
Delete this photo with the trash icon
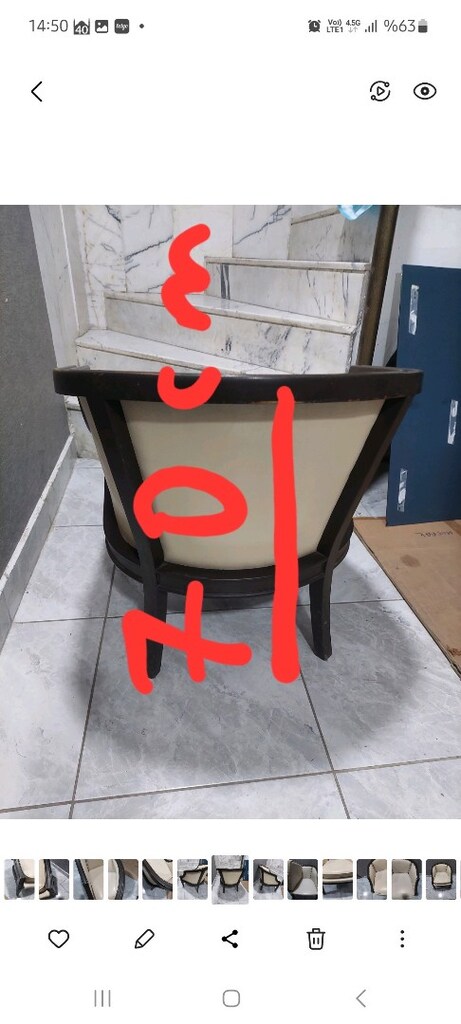[x=316, y=939]
